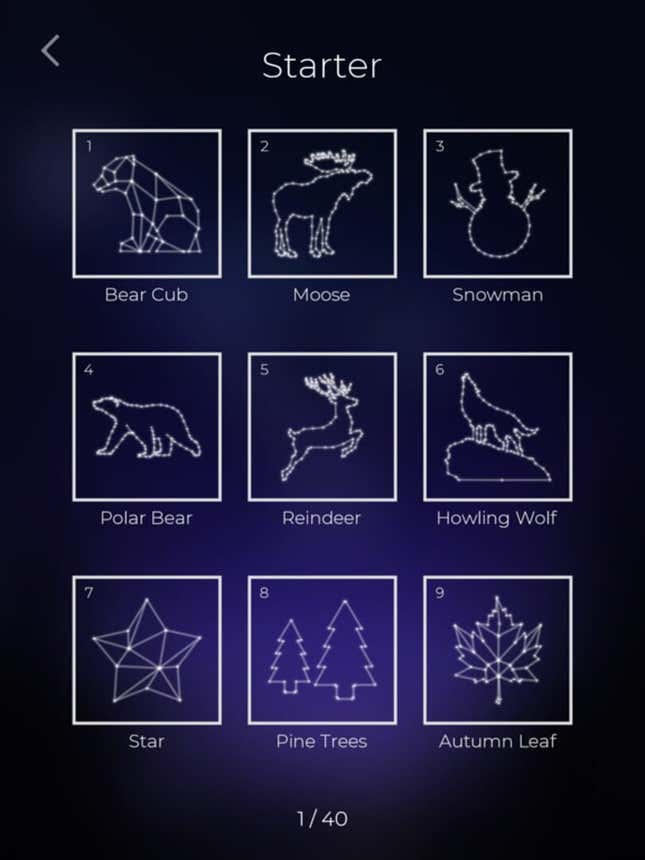Select the Moose puzzle tile

pos(322,204)
